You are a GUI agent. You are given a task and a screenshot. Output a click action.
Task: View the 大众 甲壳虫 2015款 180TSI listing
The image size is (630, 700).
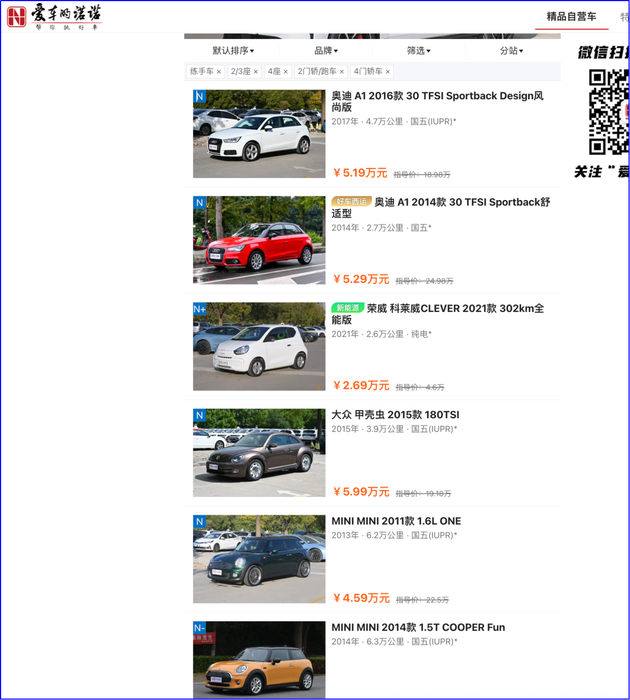[x=395, y=415]
